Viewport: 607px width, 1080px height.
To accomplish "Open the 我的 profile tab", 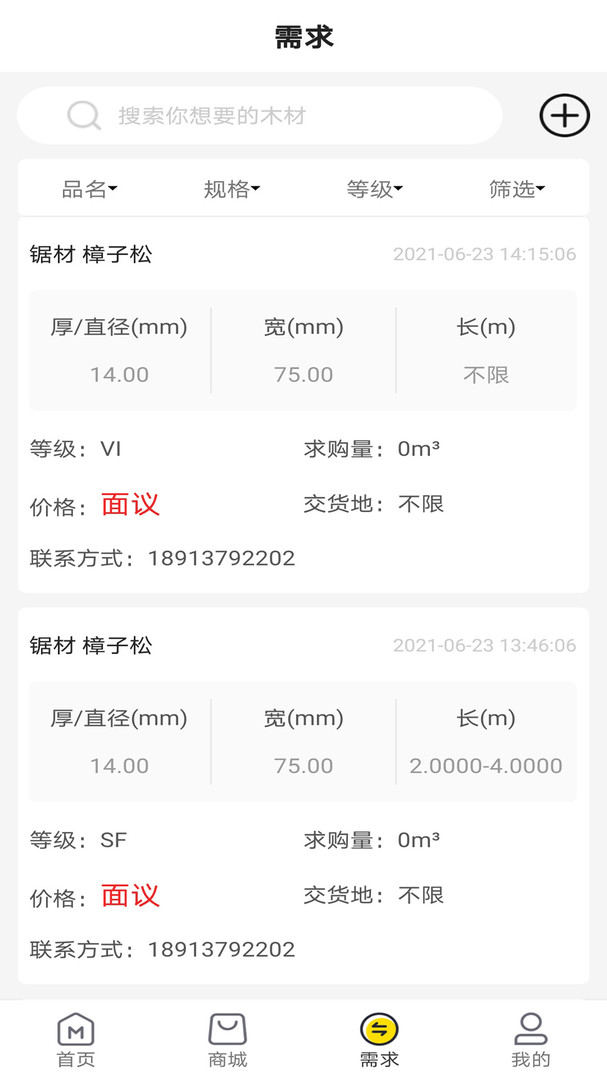I will click(531, 1040).
